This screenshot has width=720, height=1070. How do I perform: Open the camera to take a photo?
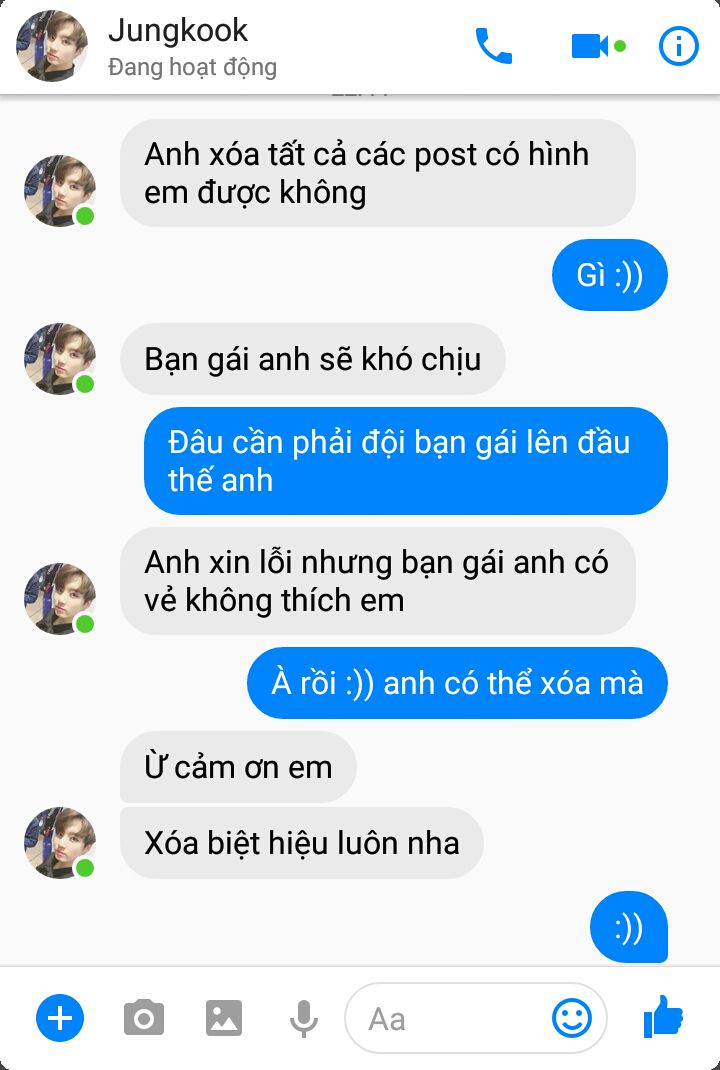(144, 1018)
